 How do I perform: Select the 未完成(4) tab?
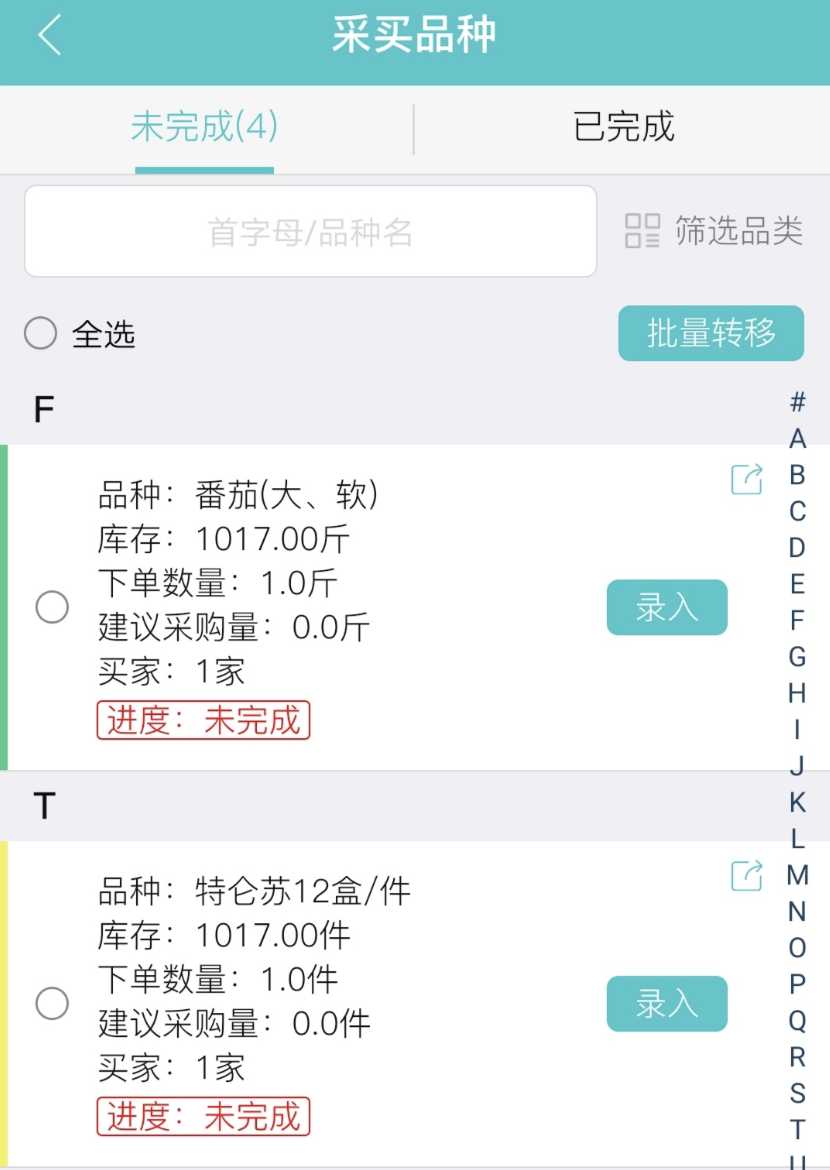pos(204,127)
